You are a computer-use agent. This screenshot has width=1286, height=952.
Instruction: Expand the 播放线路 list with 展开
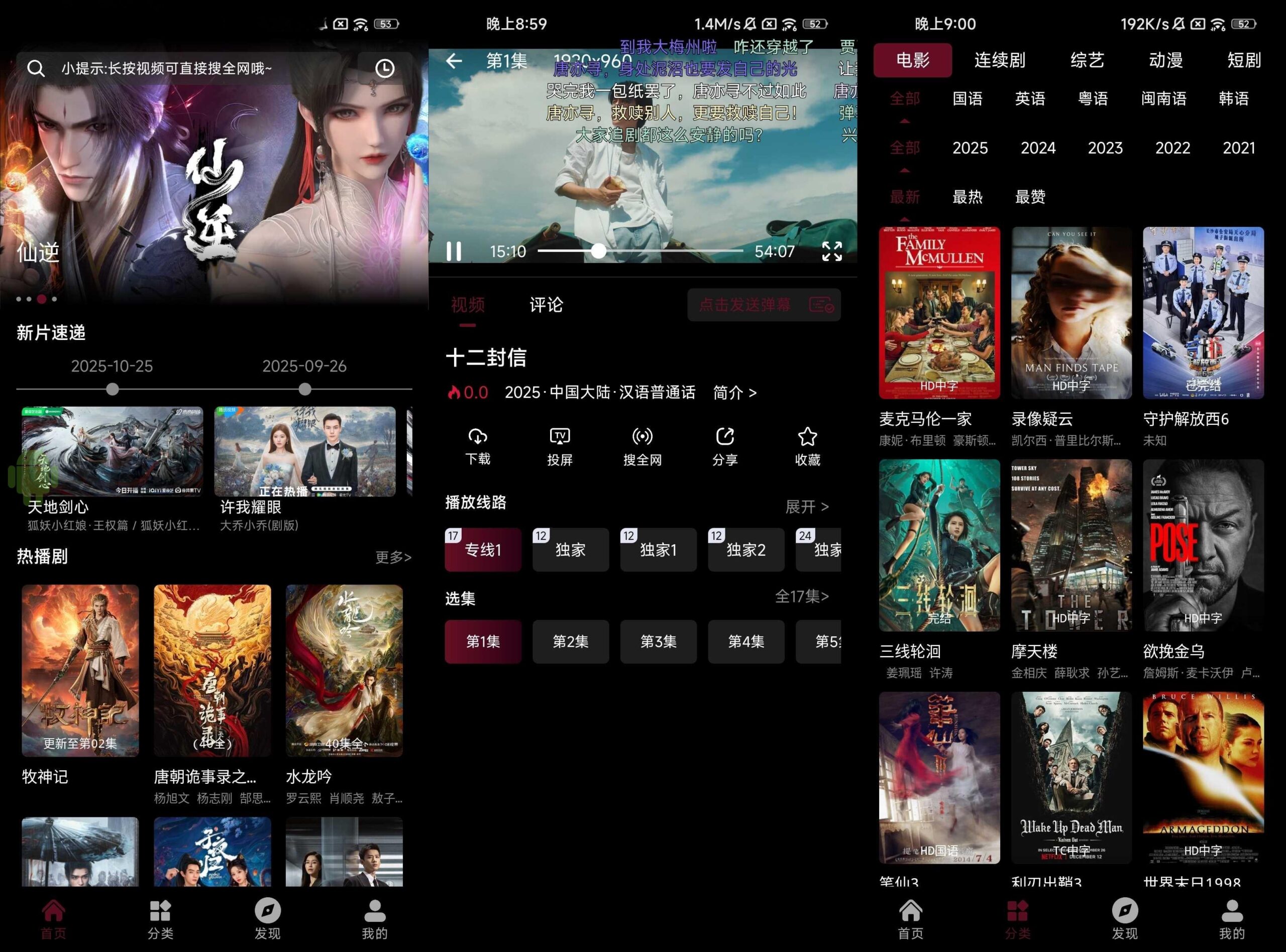pyautogui.click(x=806, y=507)
